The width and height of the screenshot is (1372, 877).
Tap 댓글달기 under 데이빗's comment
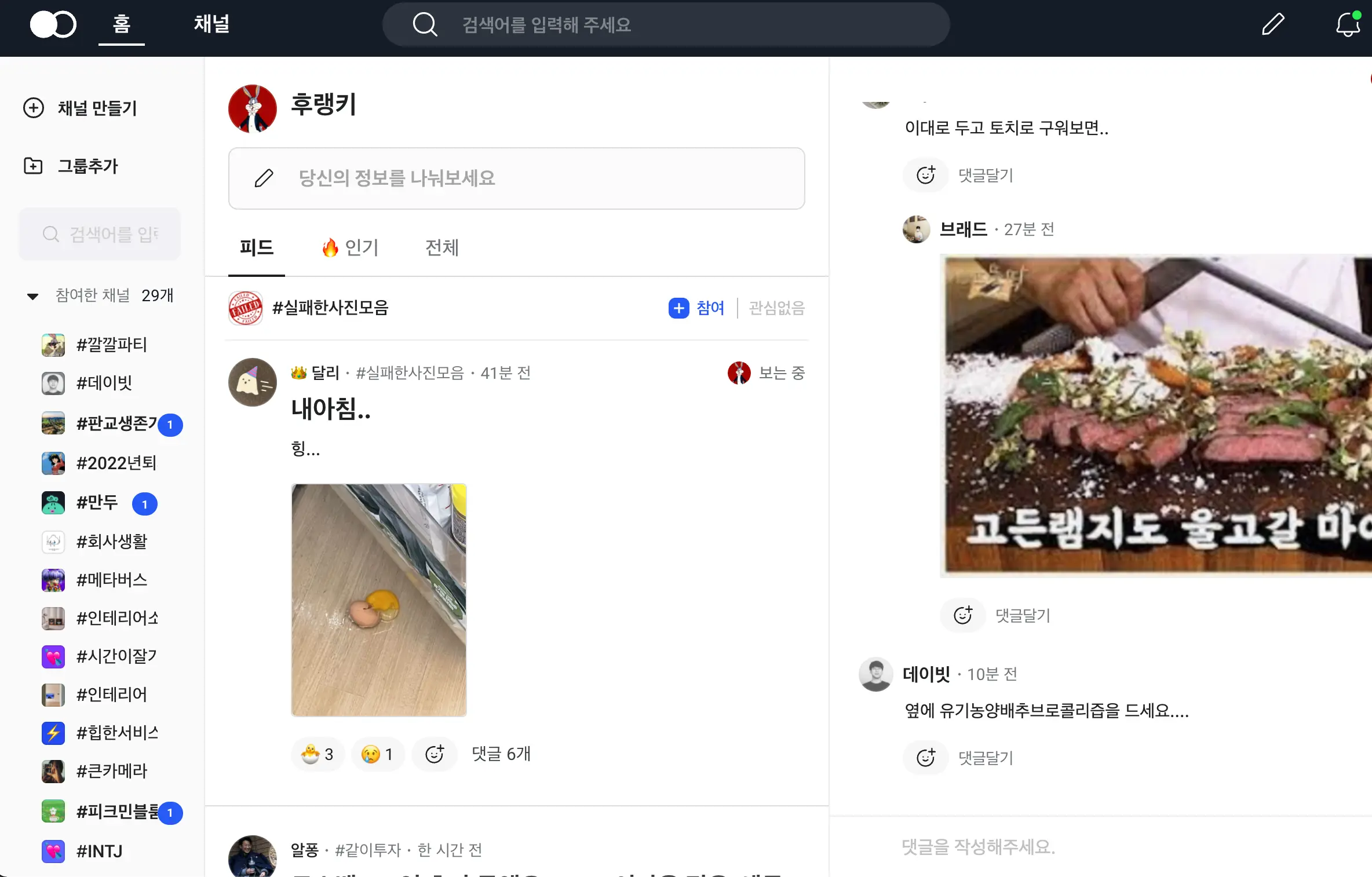coord(985,758)
